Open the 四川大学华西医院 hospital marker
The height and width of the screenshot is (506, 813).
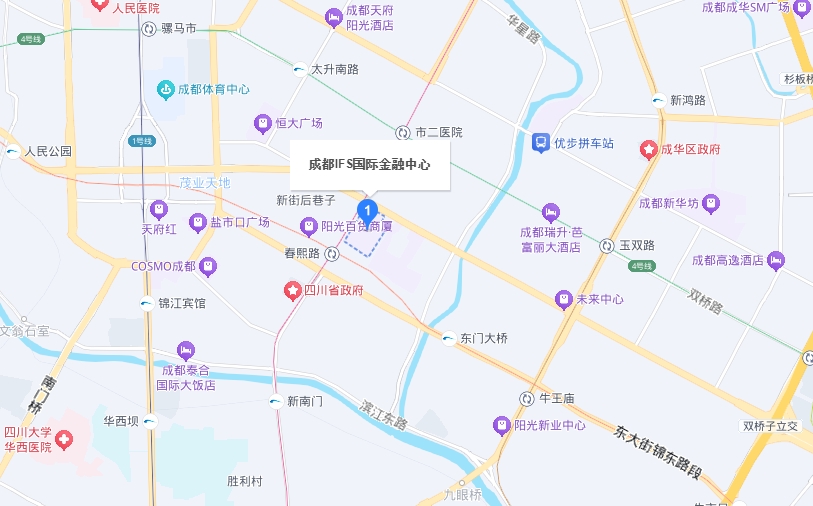65,439
